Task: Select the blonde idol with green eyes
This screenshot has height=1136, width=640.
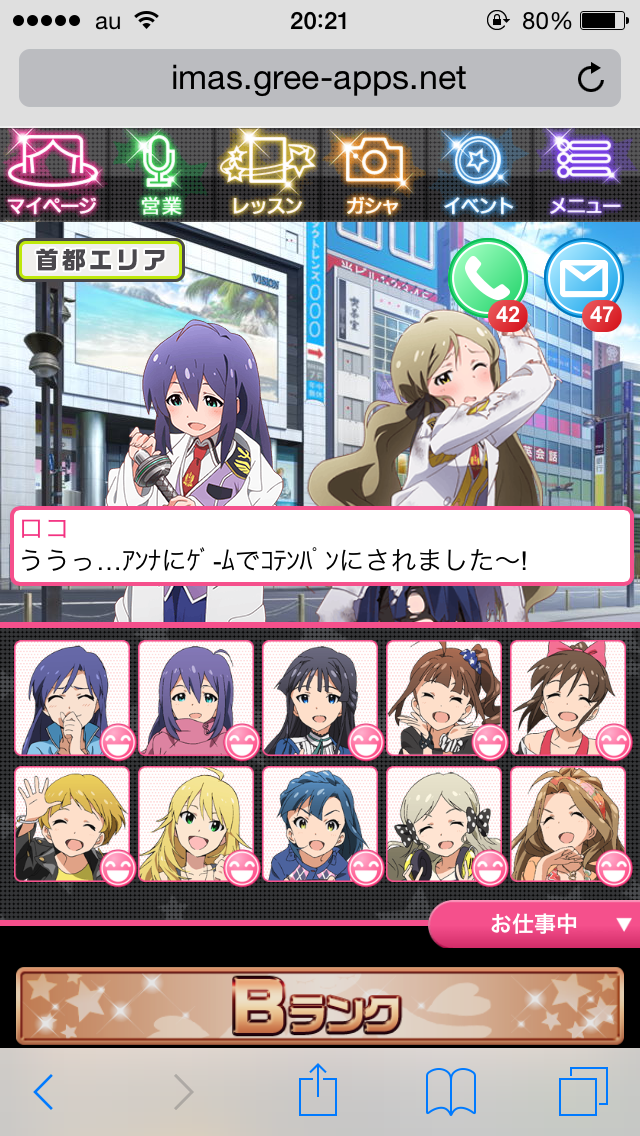Action: tap(196, 824)
